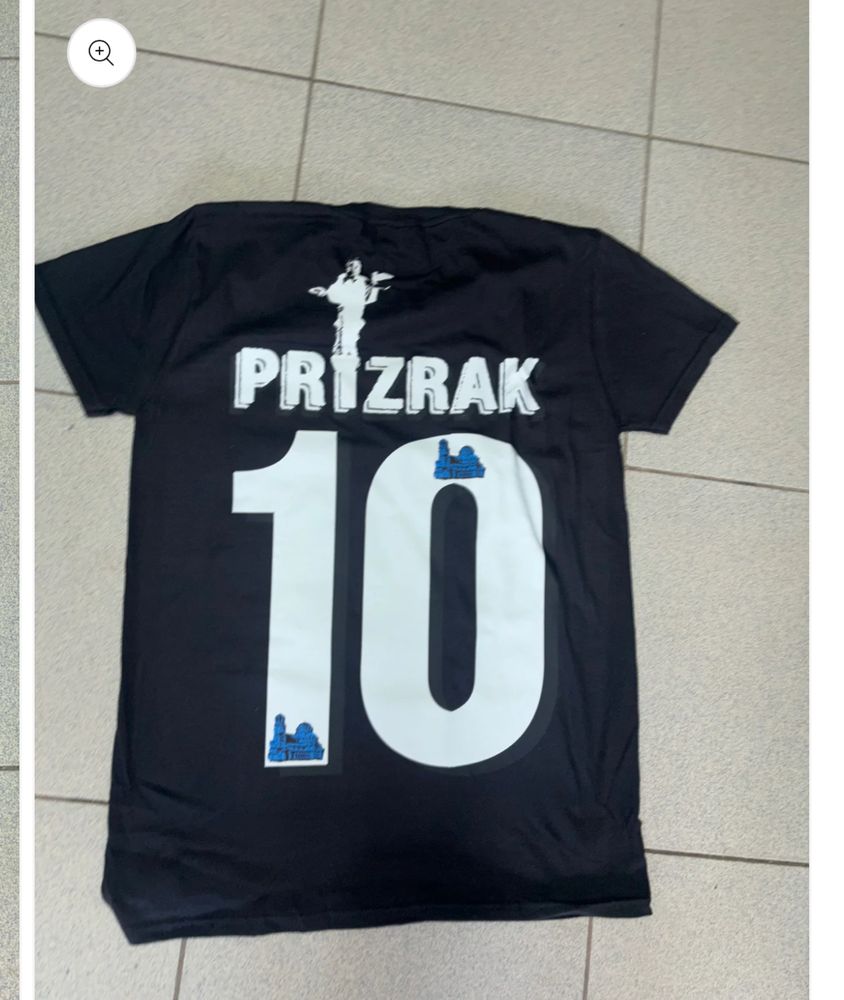Image resolution: width=844 pixels, height=1000 pixels.
Task: Tap the magnifier zoom-in icon
Action: click(101, 52)
